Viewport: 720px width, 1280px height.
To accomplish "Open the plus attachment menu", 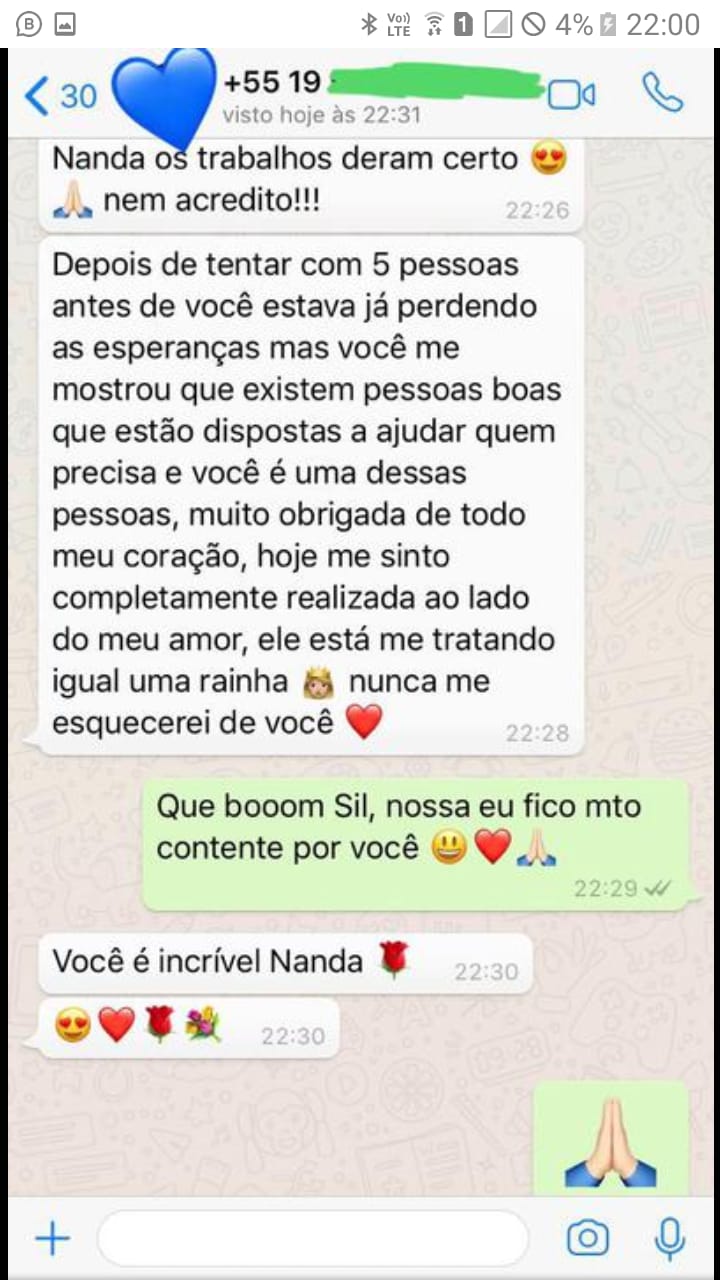I will pos(52,1239).
